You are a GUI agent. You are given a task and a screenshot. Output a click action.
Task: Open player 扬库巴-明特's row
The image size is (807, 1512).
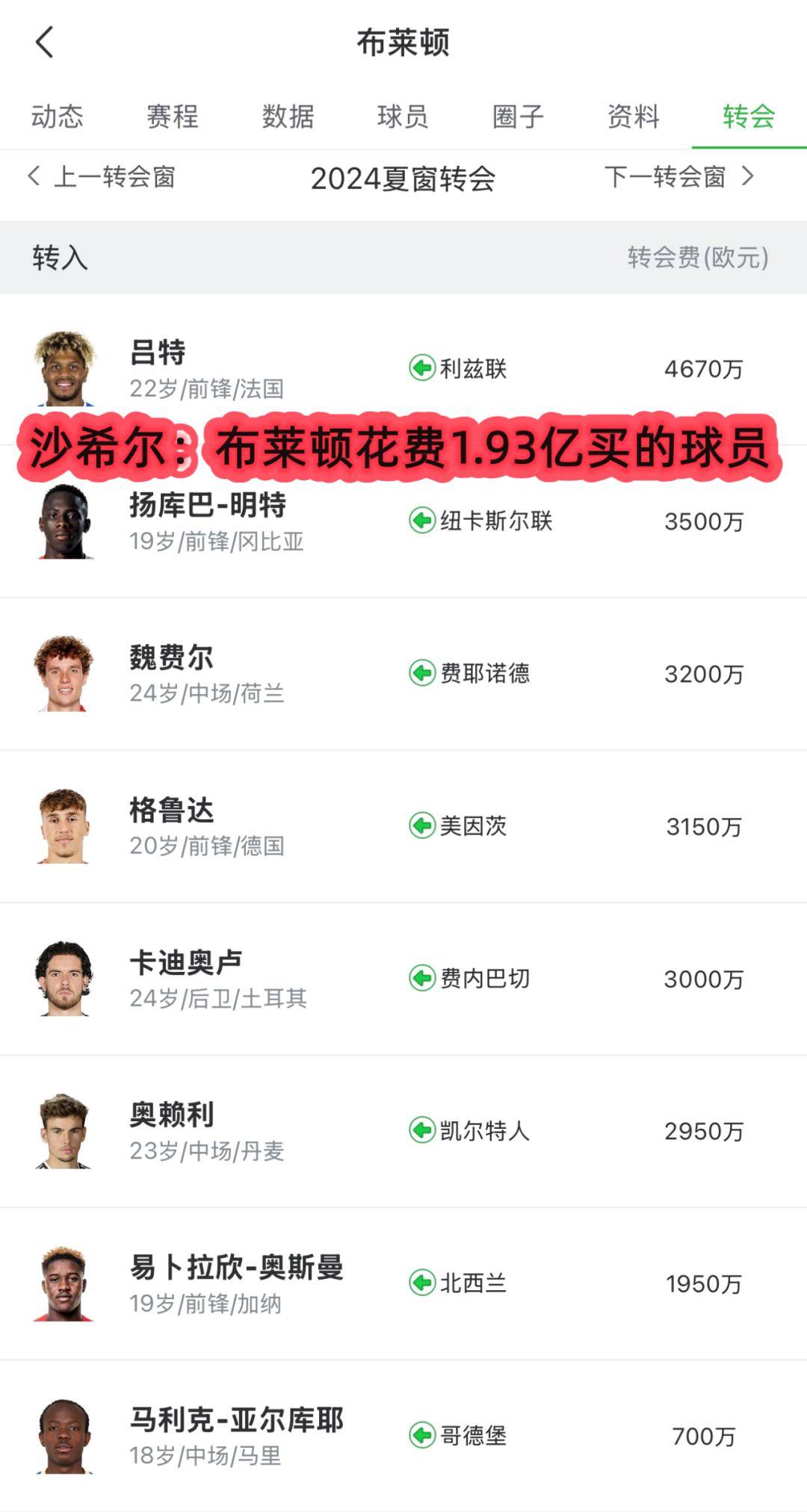coord(403,521)
